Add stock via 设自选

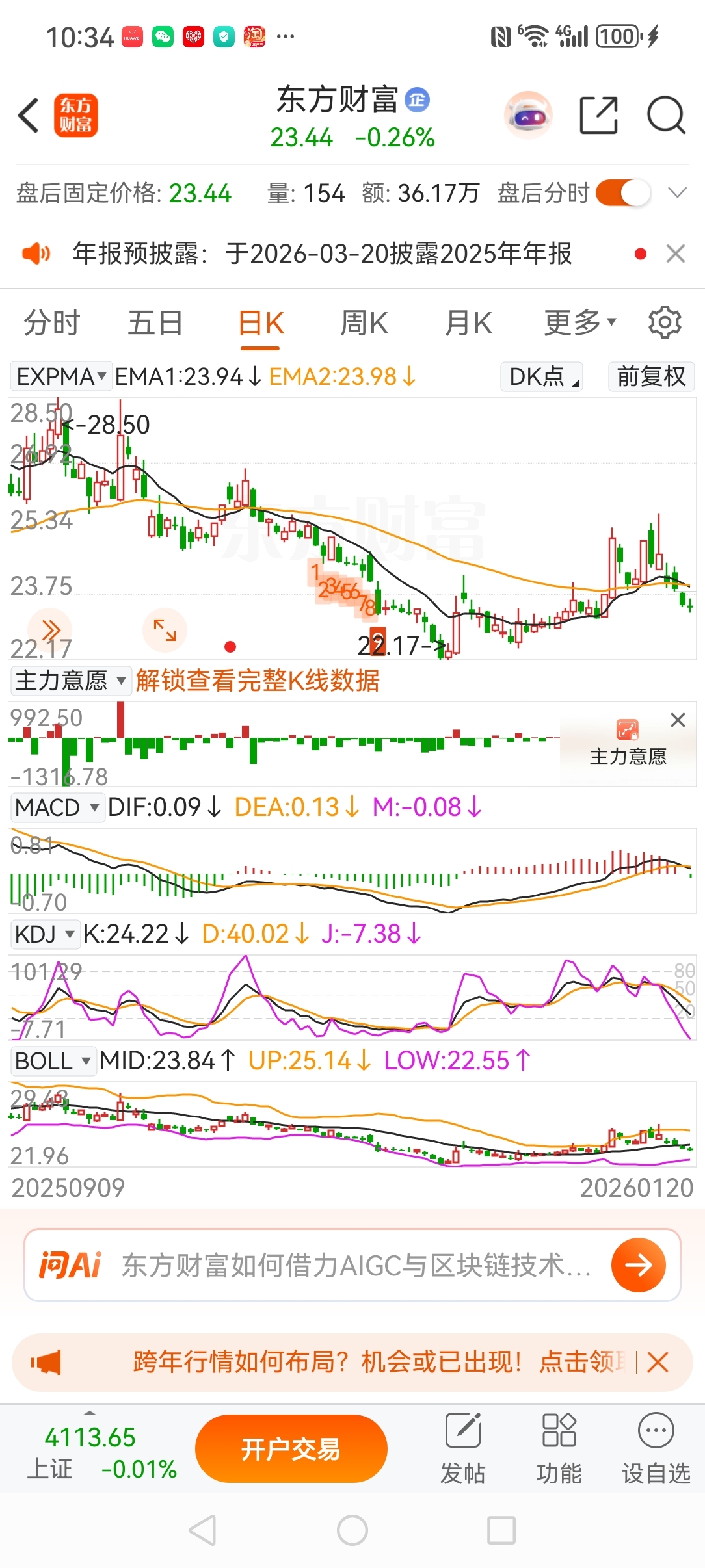[x=656, y=1449]
